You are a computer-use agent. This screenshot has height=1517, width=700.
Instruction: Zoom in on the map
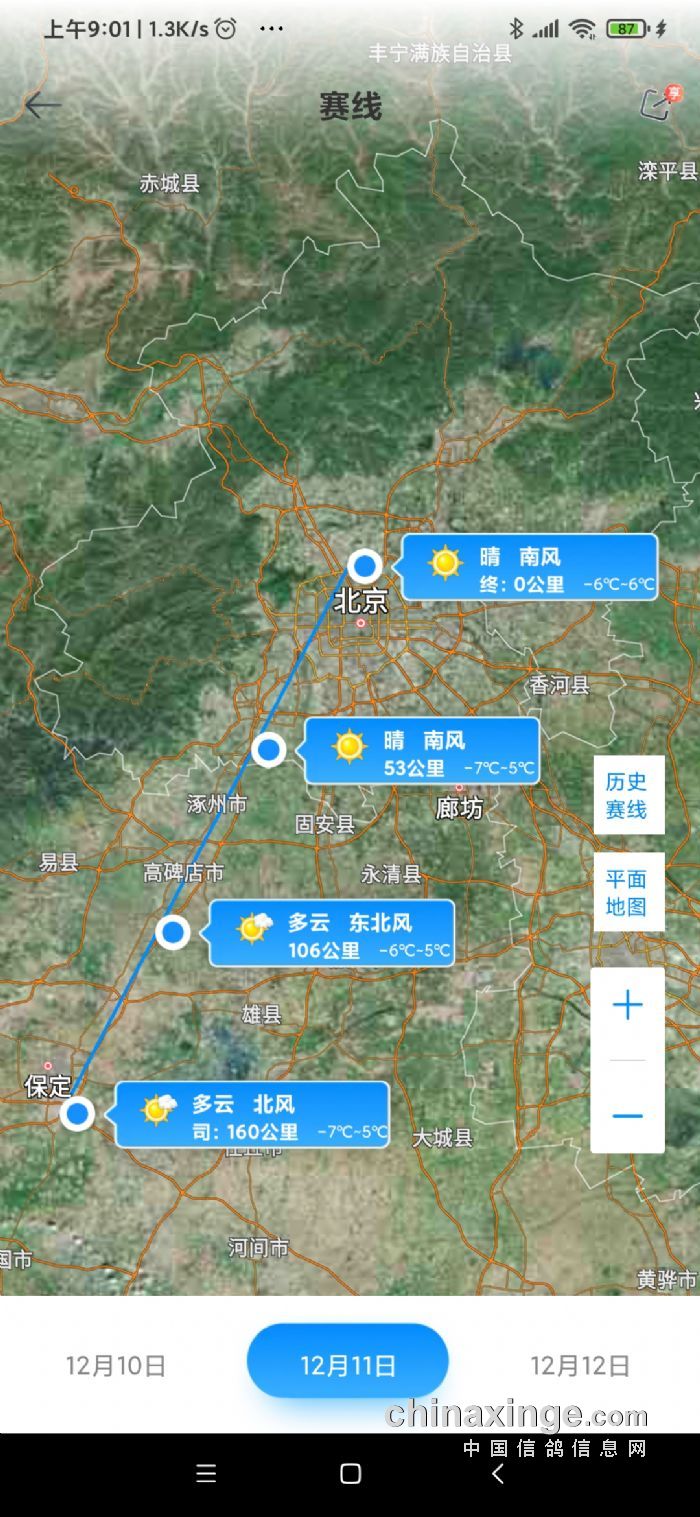(627, 1005)
